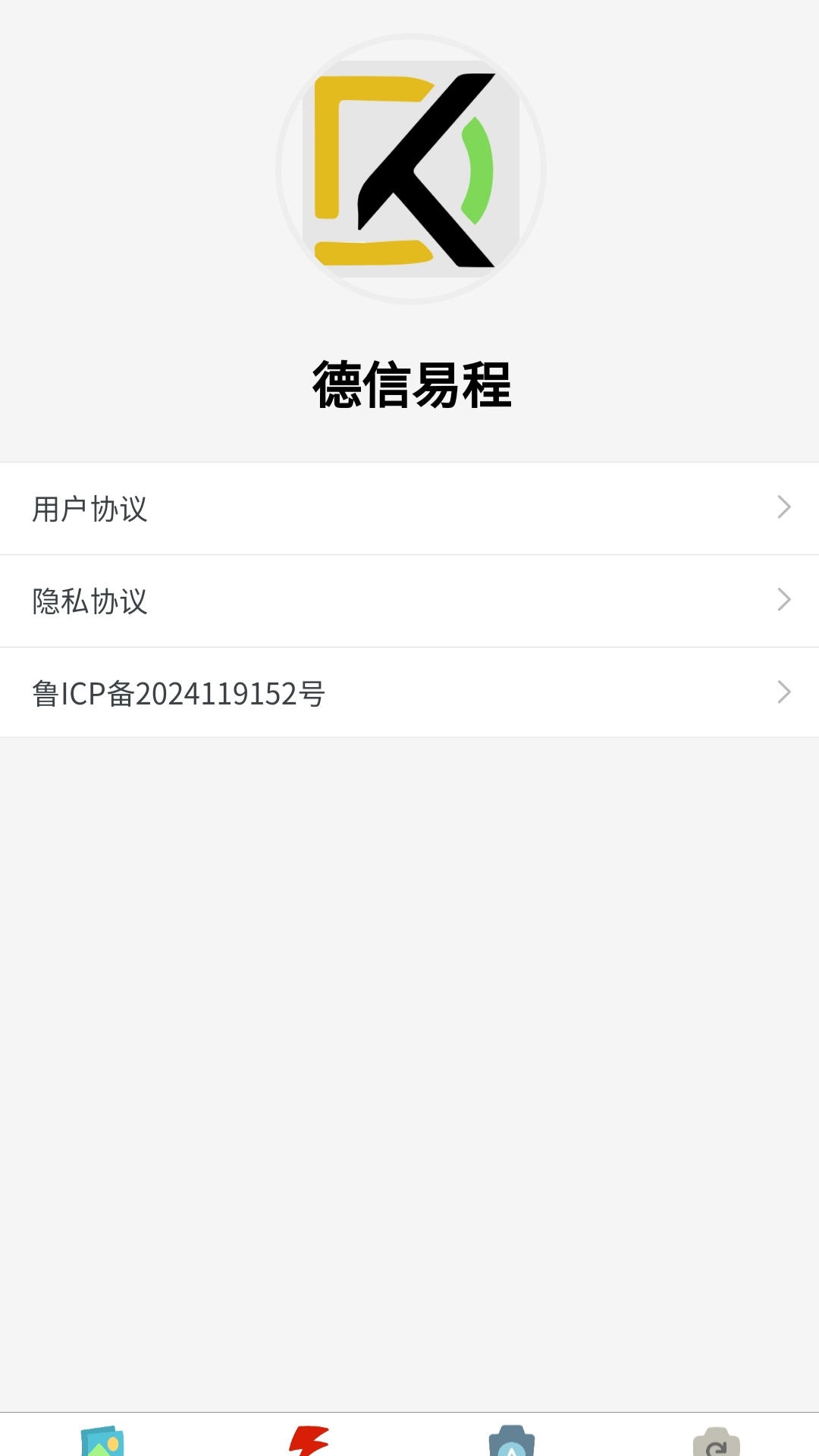Open the 隐私协议 privacy agreement row
Screen dimensions: 819x1456
click(409, 601)
